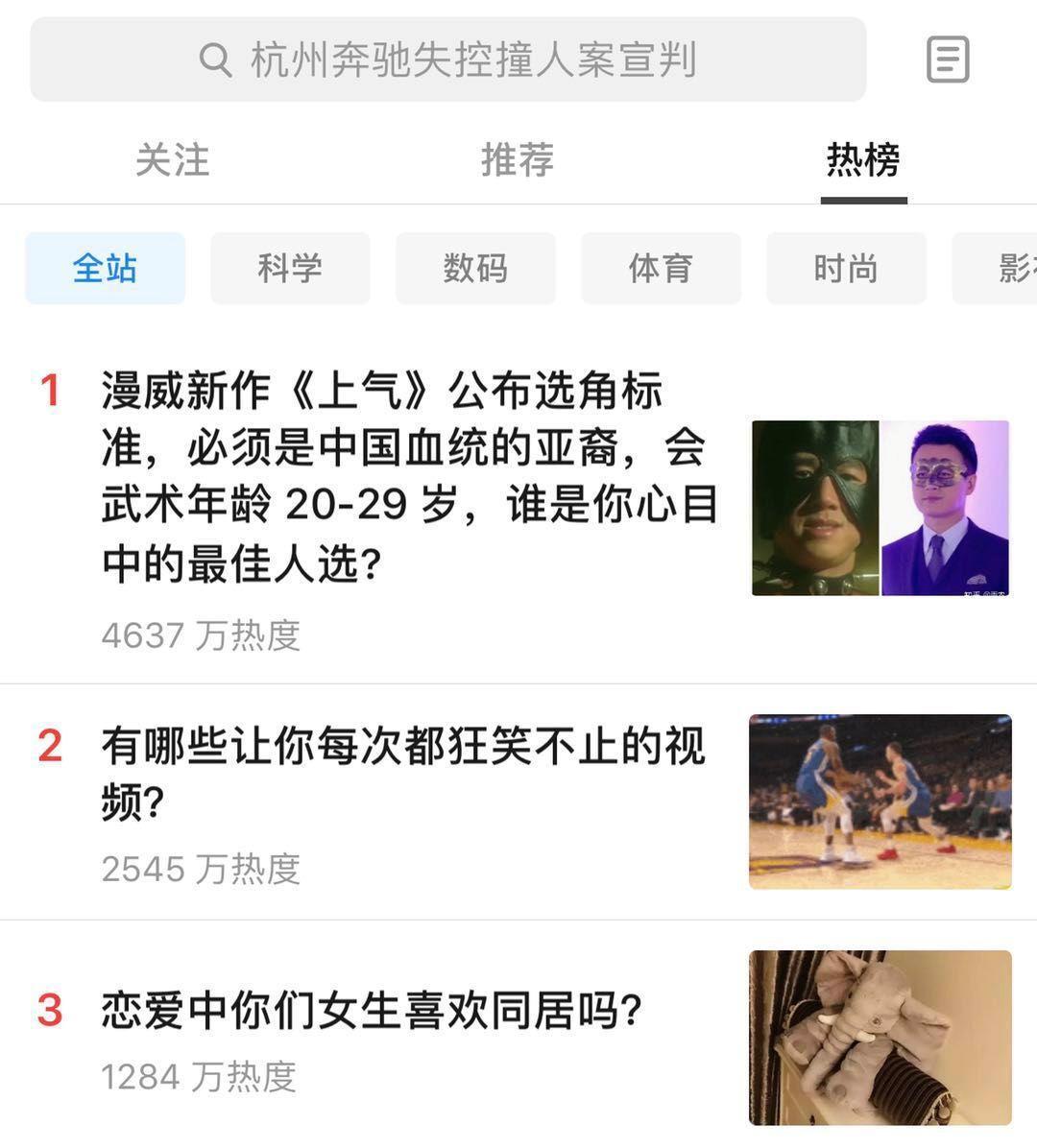Choose the 时尚 category chip

846,268
